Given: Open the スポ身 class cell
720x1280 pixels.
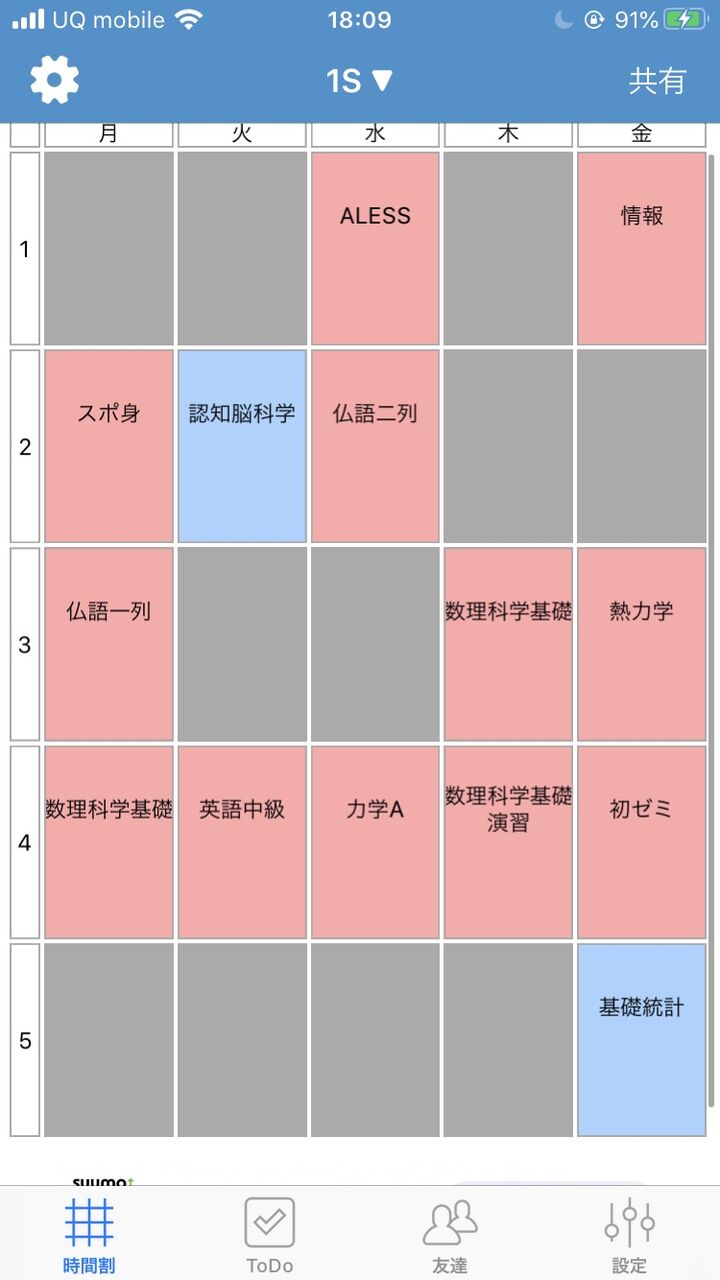Looking at the screenshot, I should point(109,446).
